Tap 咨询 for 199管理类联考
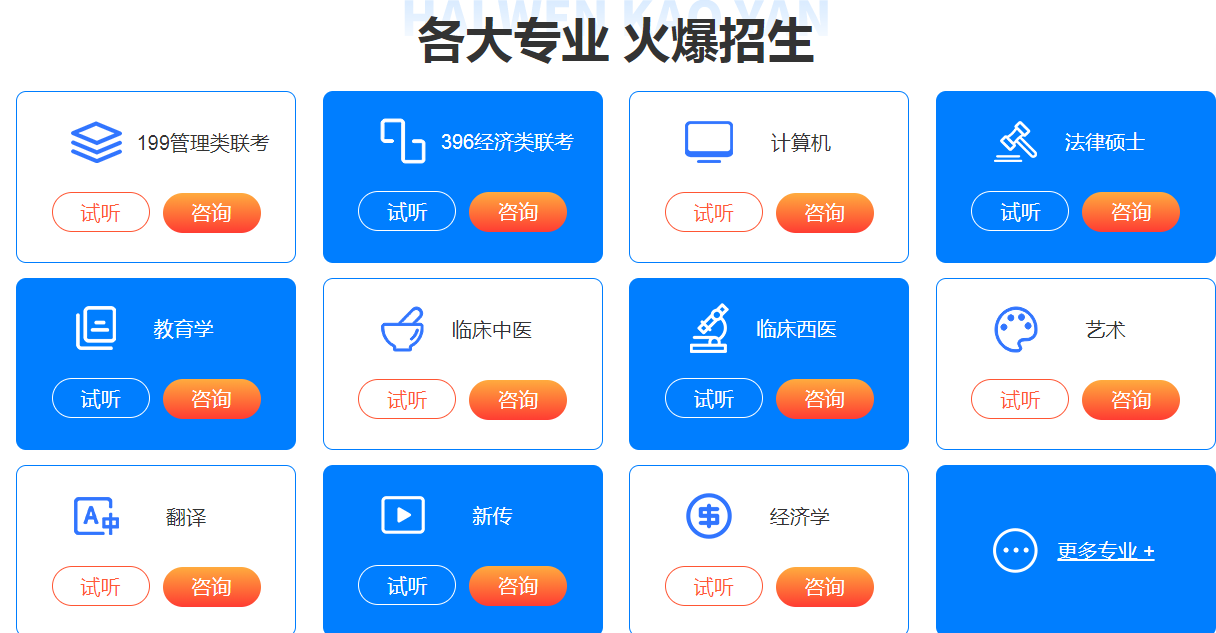 click(x=212, y=212)
